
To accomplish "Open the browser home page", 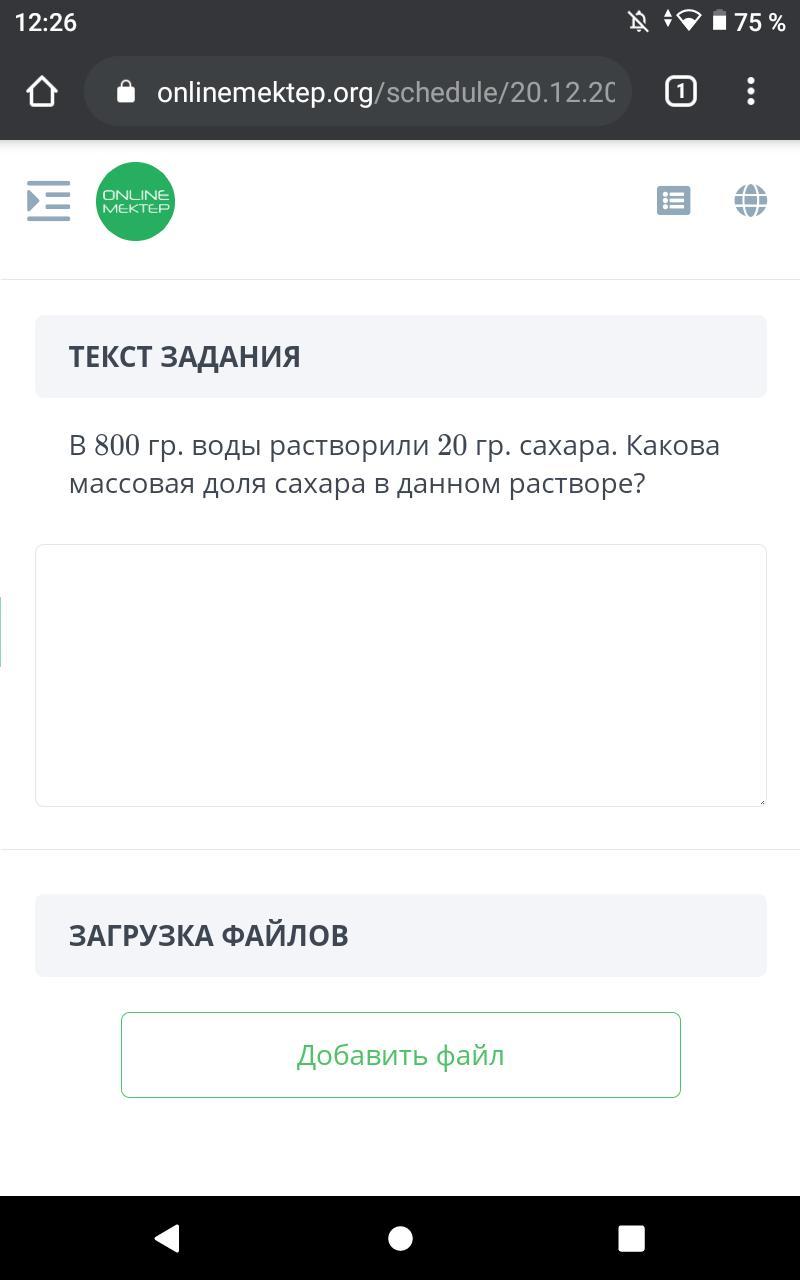I will 42,92.
